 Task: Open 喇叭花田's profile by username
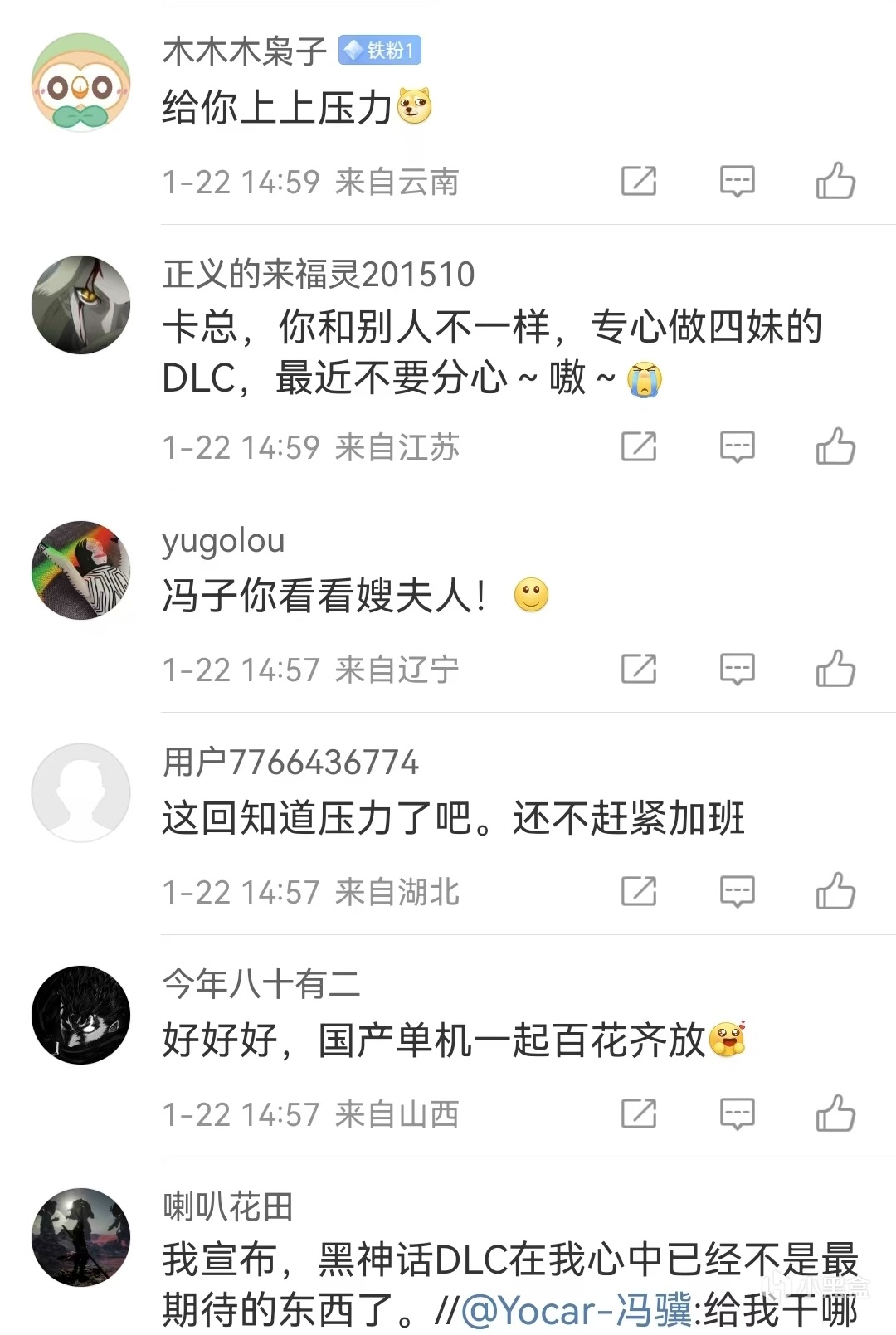[x=228, y=1206]
